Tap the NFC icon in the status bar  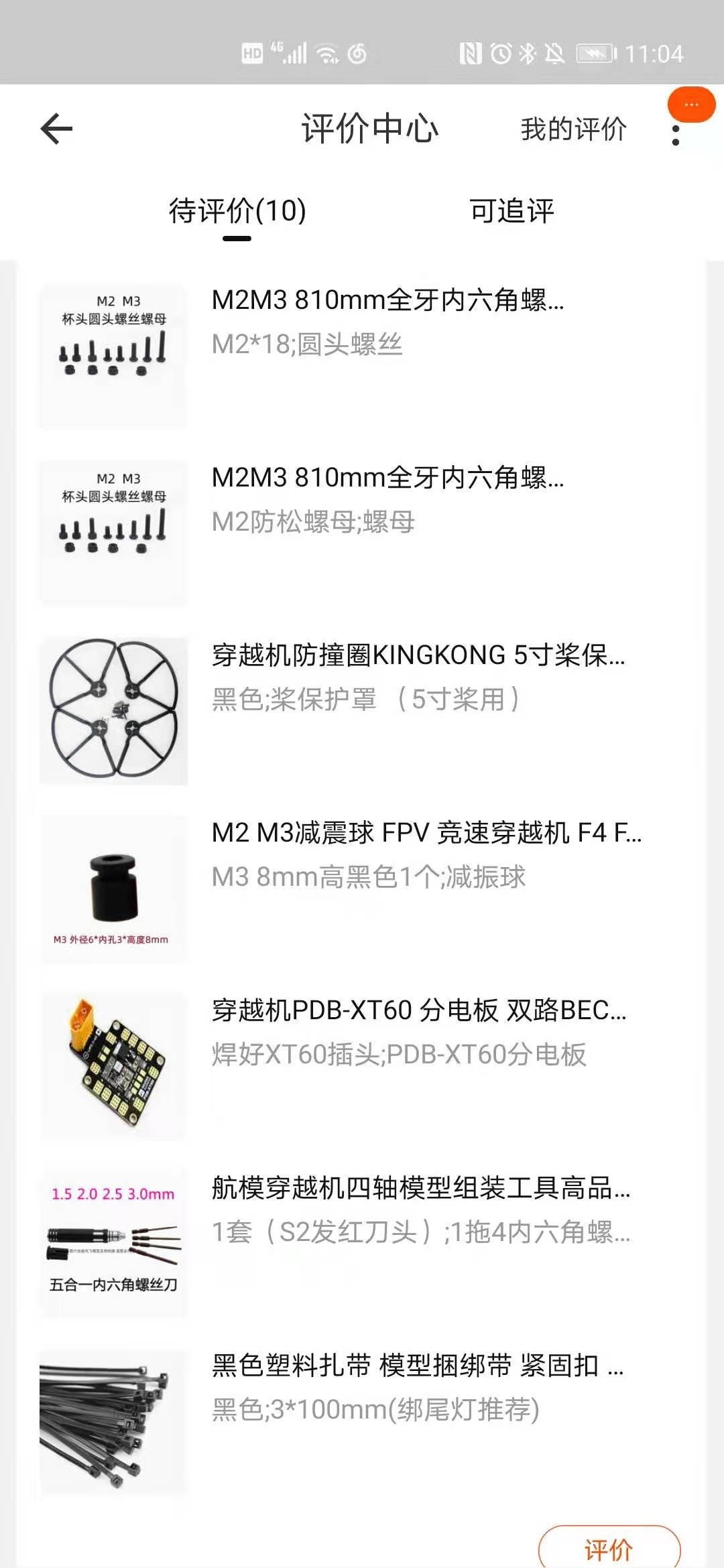pos(471,52)
